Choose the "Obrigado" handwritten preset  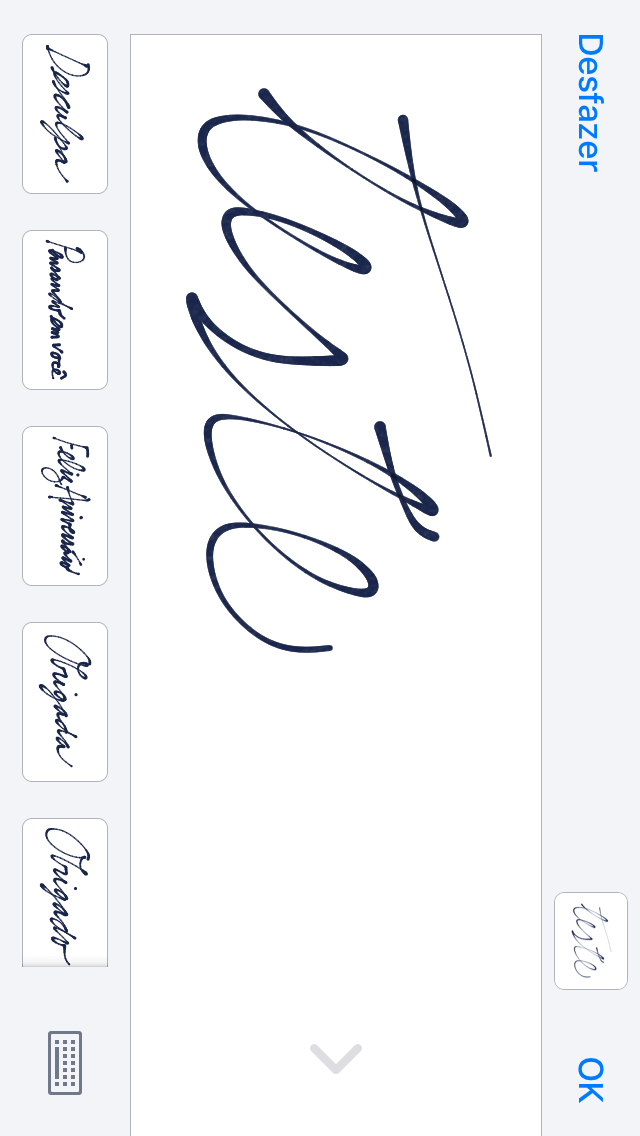coord(65,893)
